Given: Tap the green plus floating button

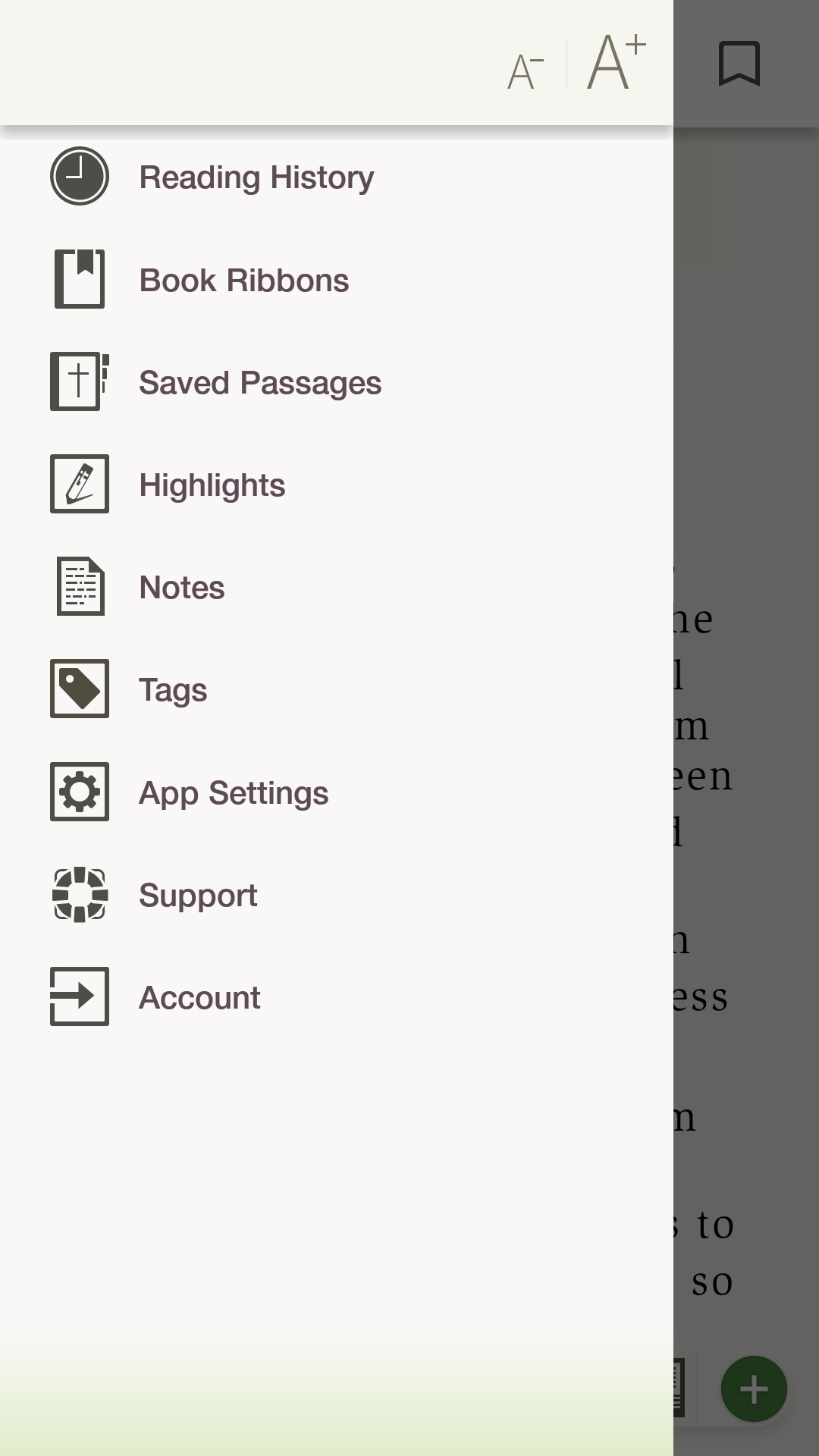Looking at the screenshot, I should 754,1389.
